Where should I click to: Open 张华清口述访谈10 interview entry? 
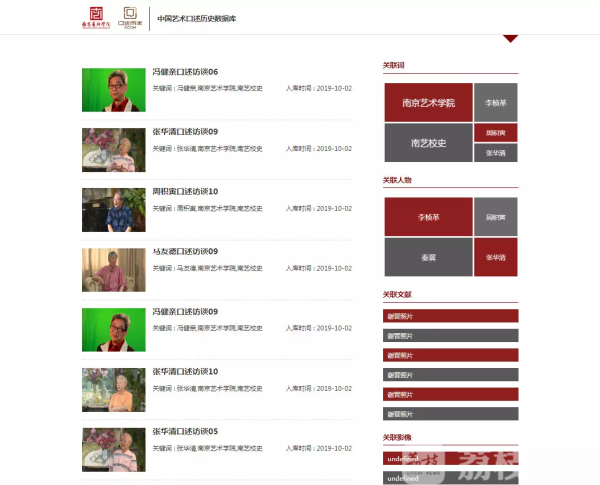(x=185, y=372)
